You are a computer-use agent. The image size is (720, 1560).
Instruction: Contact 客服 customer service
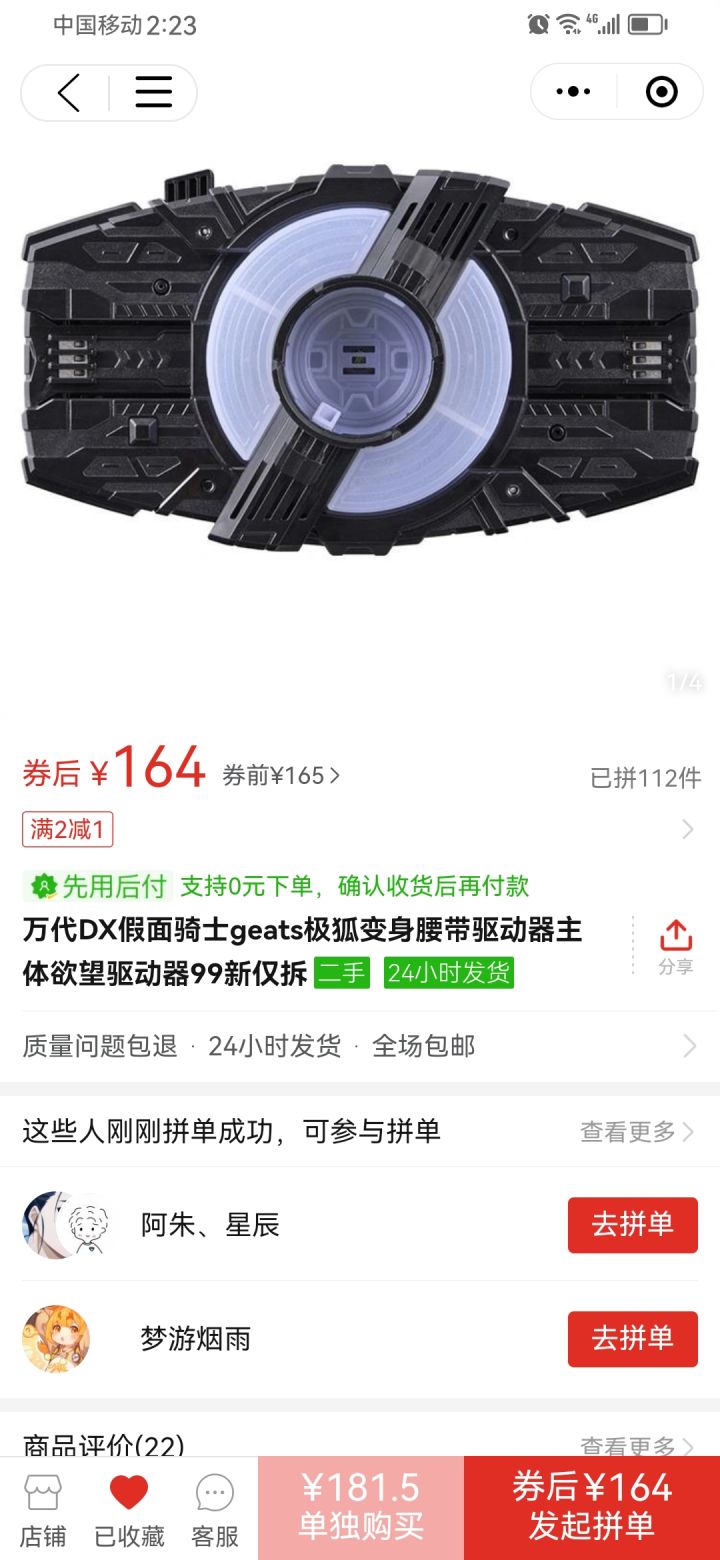coord(215,1510)
